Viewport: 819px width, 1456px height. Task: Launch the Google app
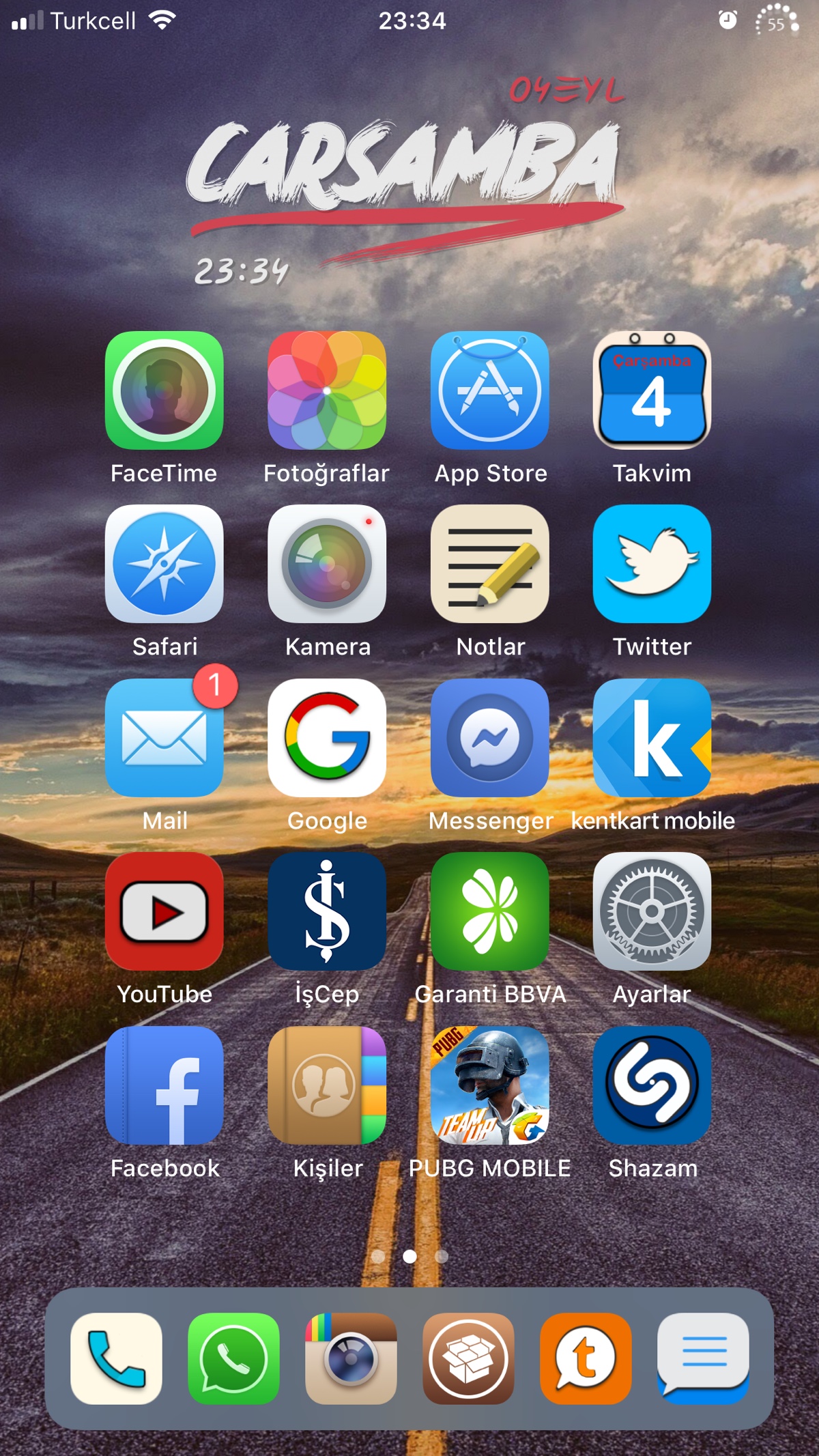327,738
